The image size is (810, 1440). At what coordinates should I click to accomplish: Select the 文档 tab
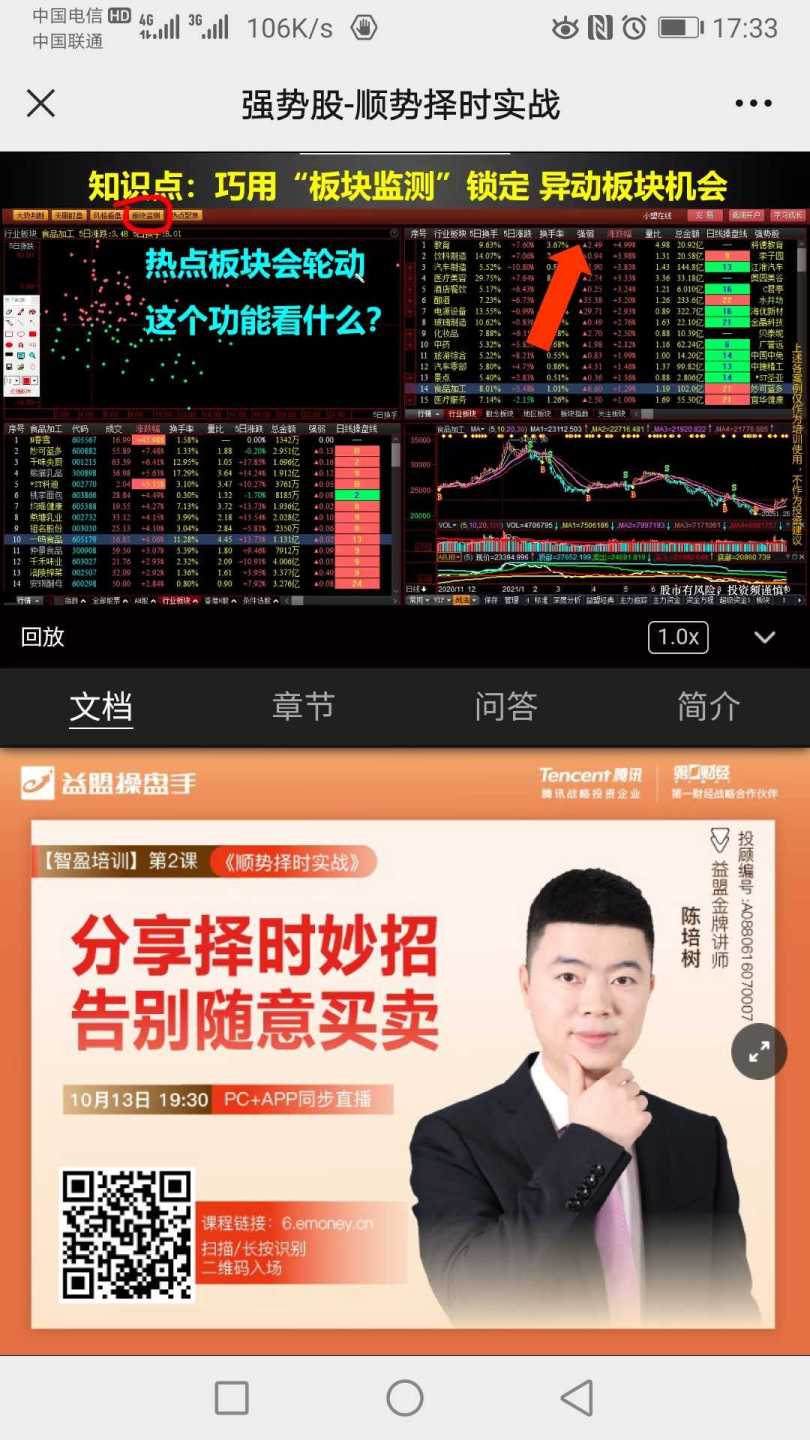(x=101, y=706)
